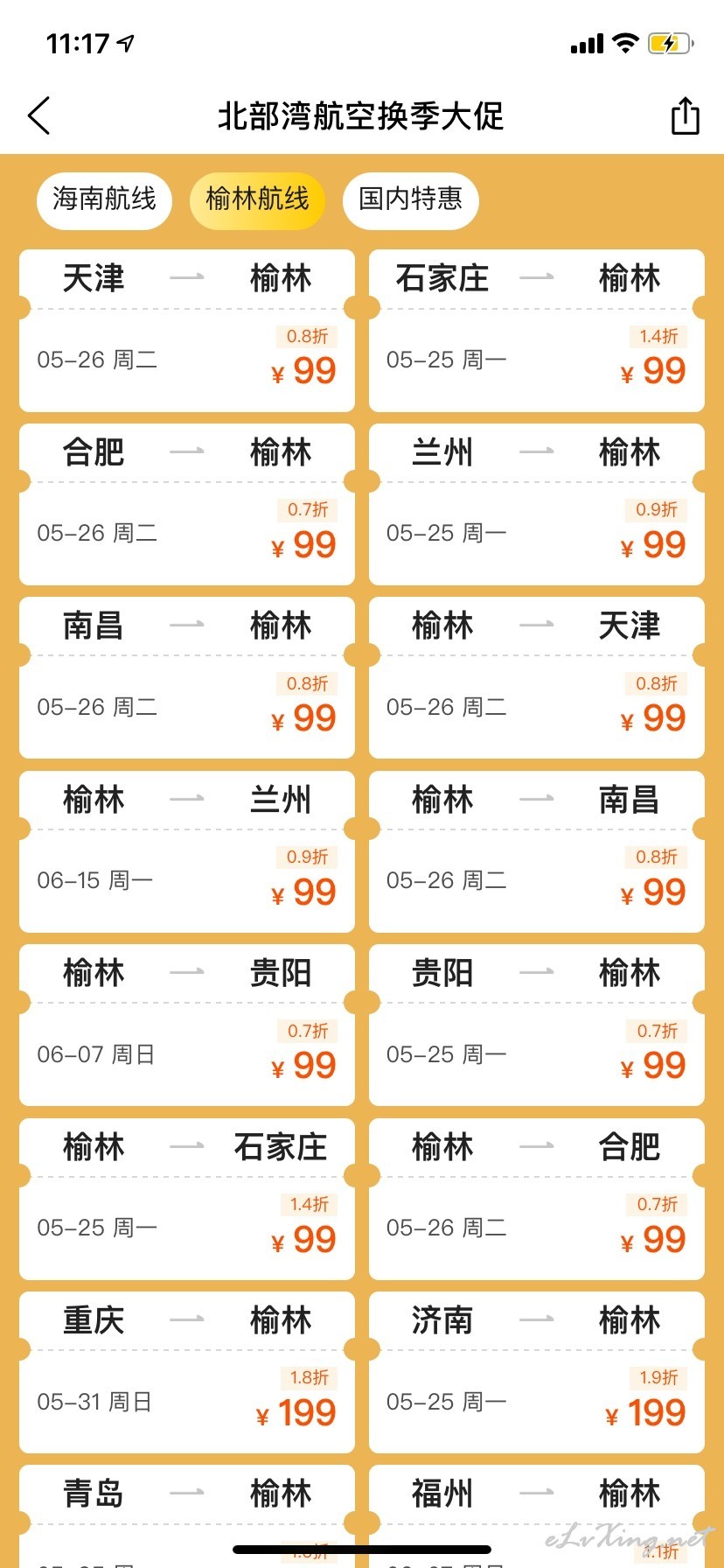Open the 南昌 to 榆林 flight card
724x1568 pixels.
[x=187, y=678]
